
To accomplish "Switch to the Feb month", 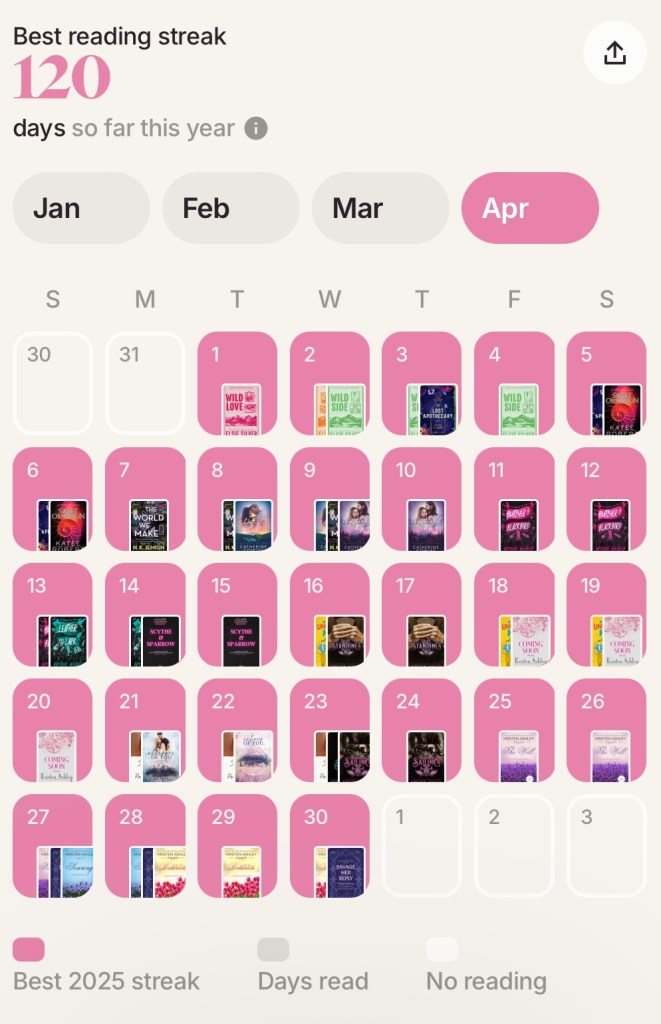I will click(230, 208).
